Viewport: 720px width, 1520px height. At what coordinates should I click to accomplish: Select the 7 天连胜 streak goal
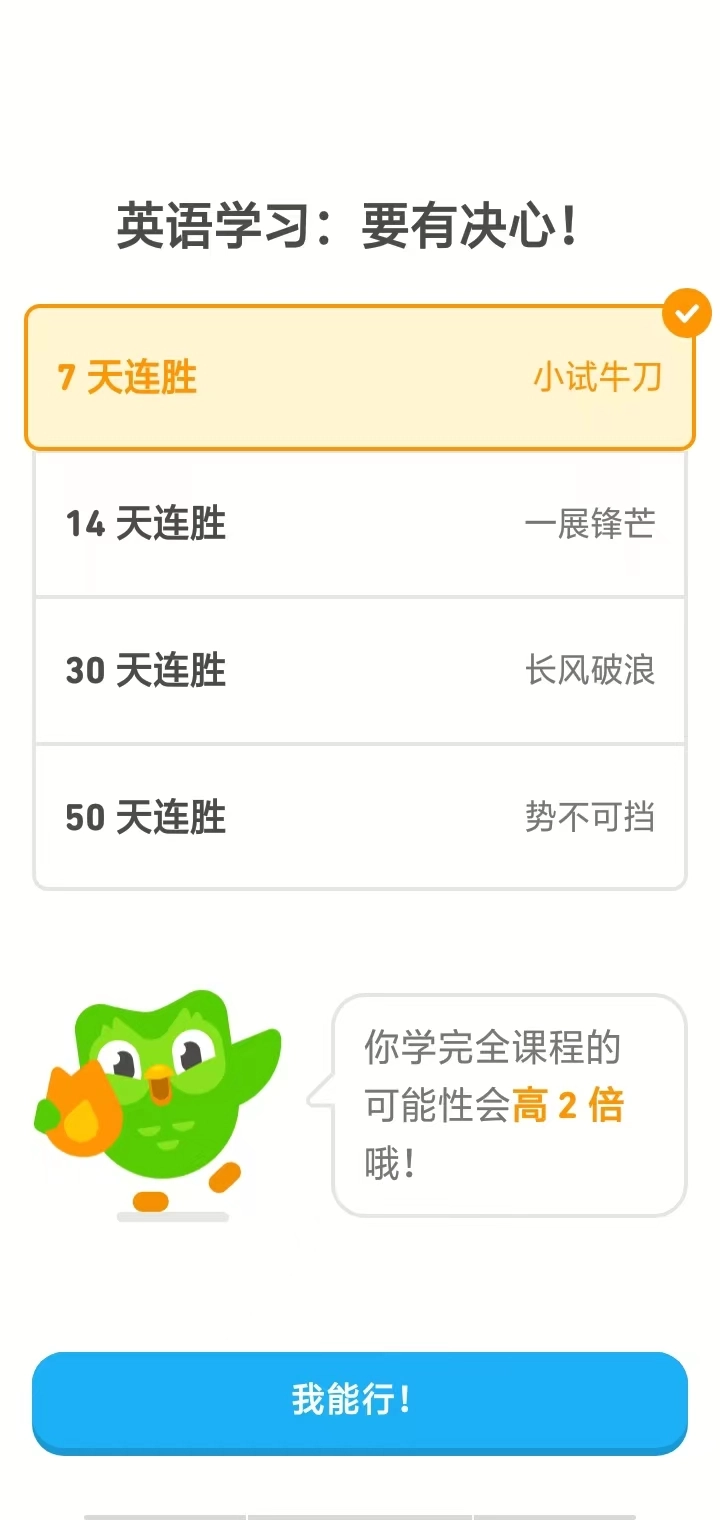pos(360,375)
